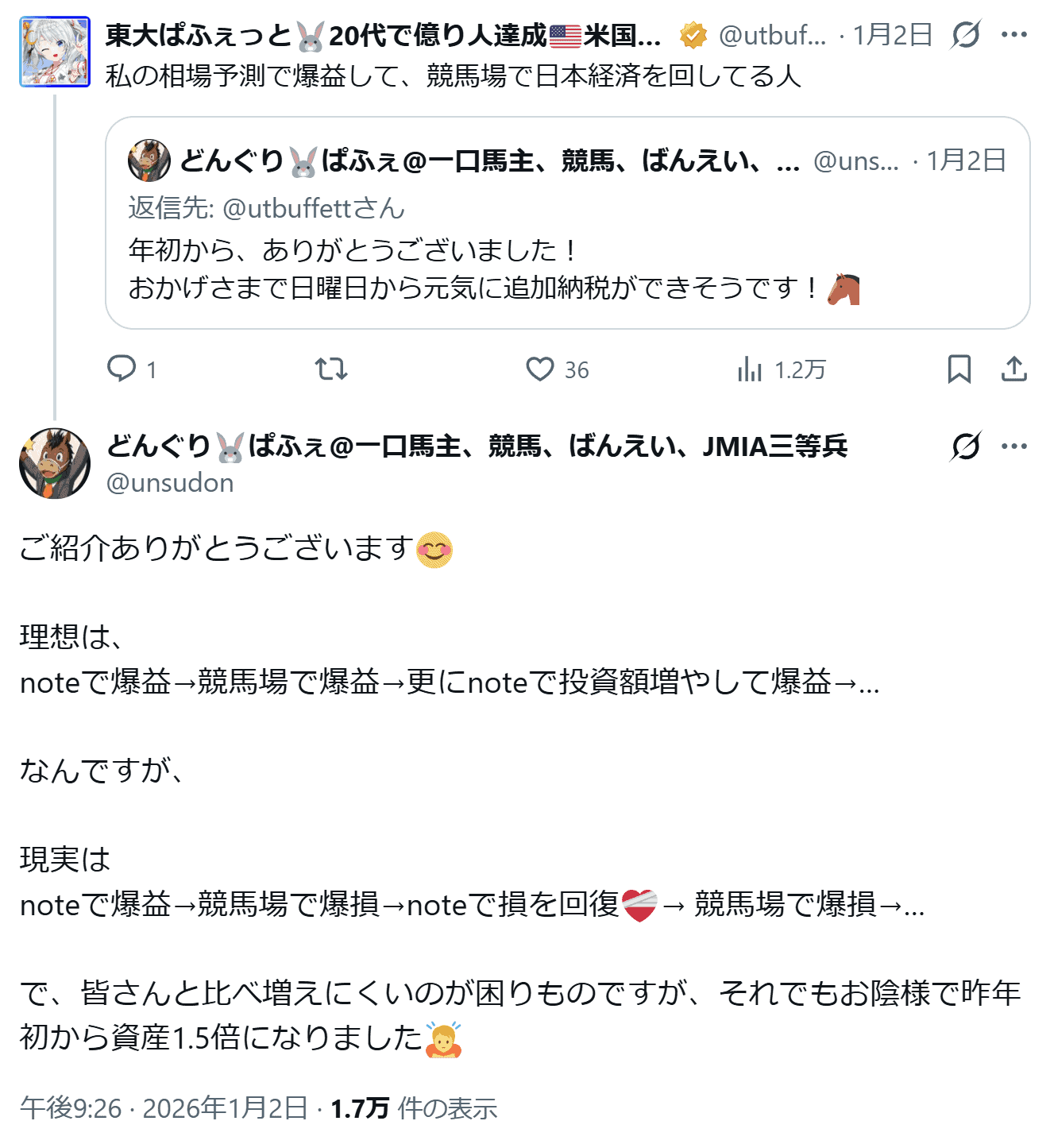The height and width of the screenshot is (1148, 1050).
Task: Open the @utbuffett mention link
Action: click(287, 208)
